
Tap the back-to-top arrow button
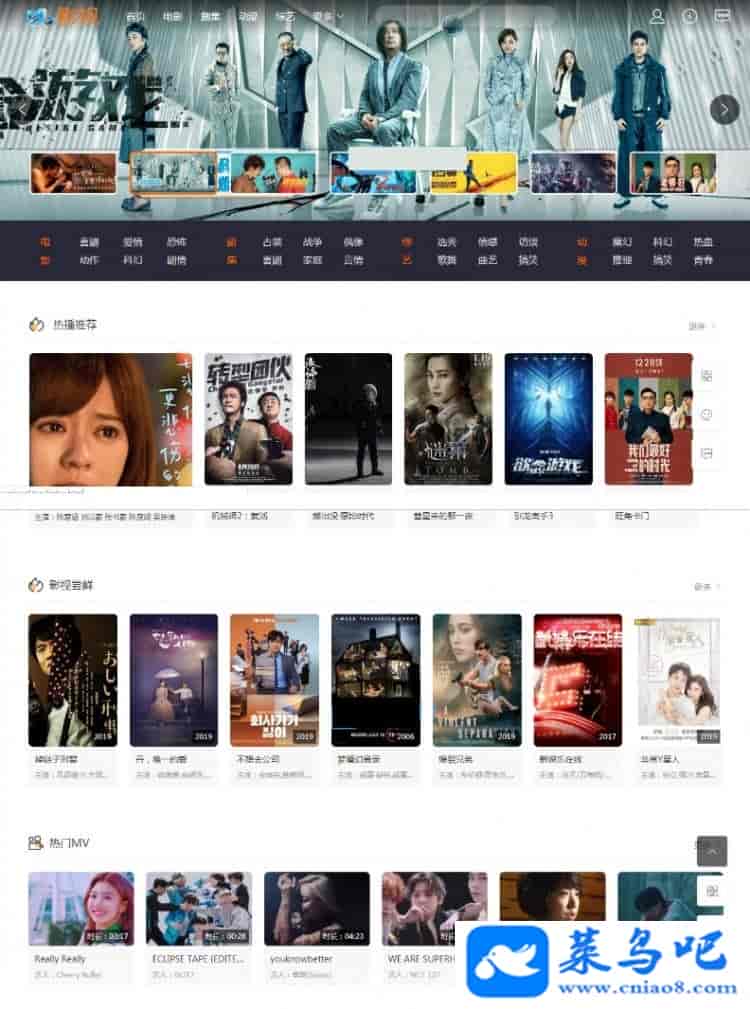coord(712,851)
